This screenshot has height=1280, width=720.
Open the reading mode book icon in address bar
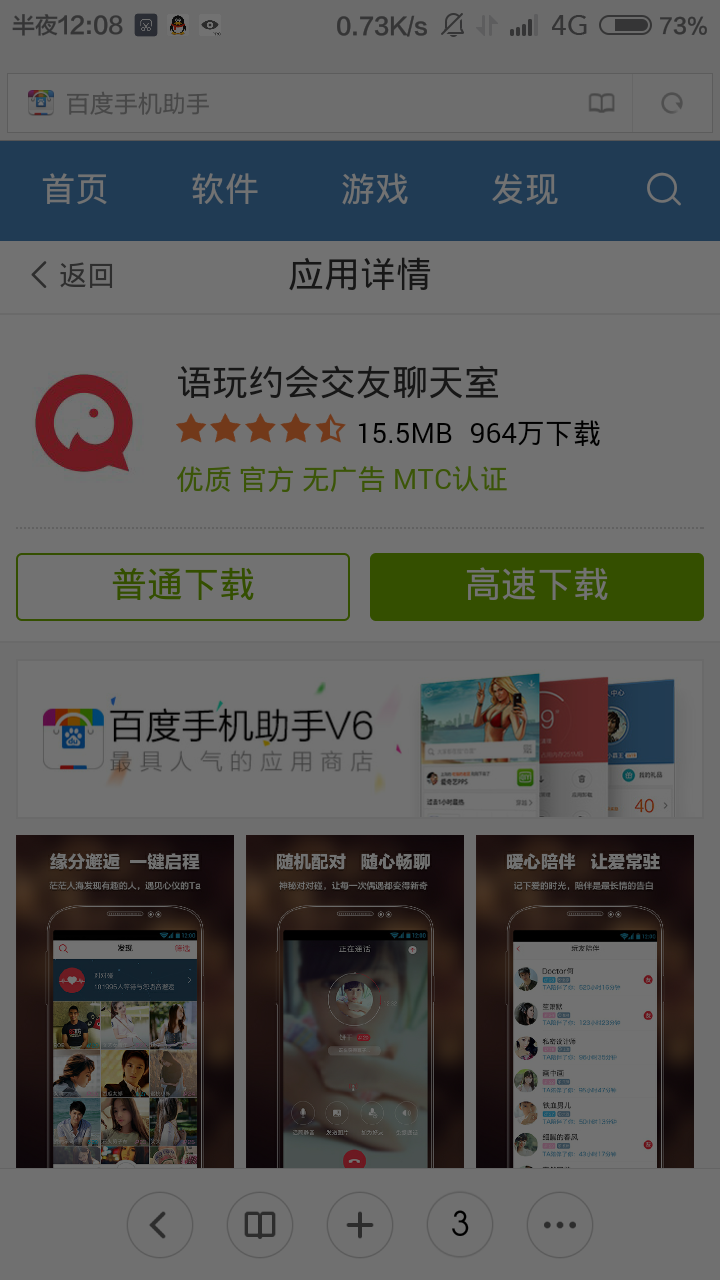(601, 103)
